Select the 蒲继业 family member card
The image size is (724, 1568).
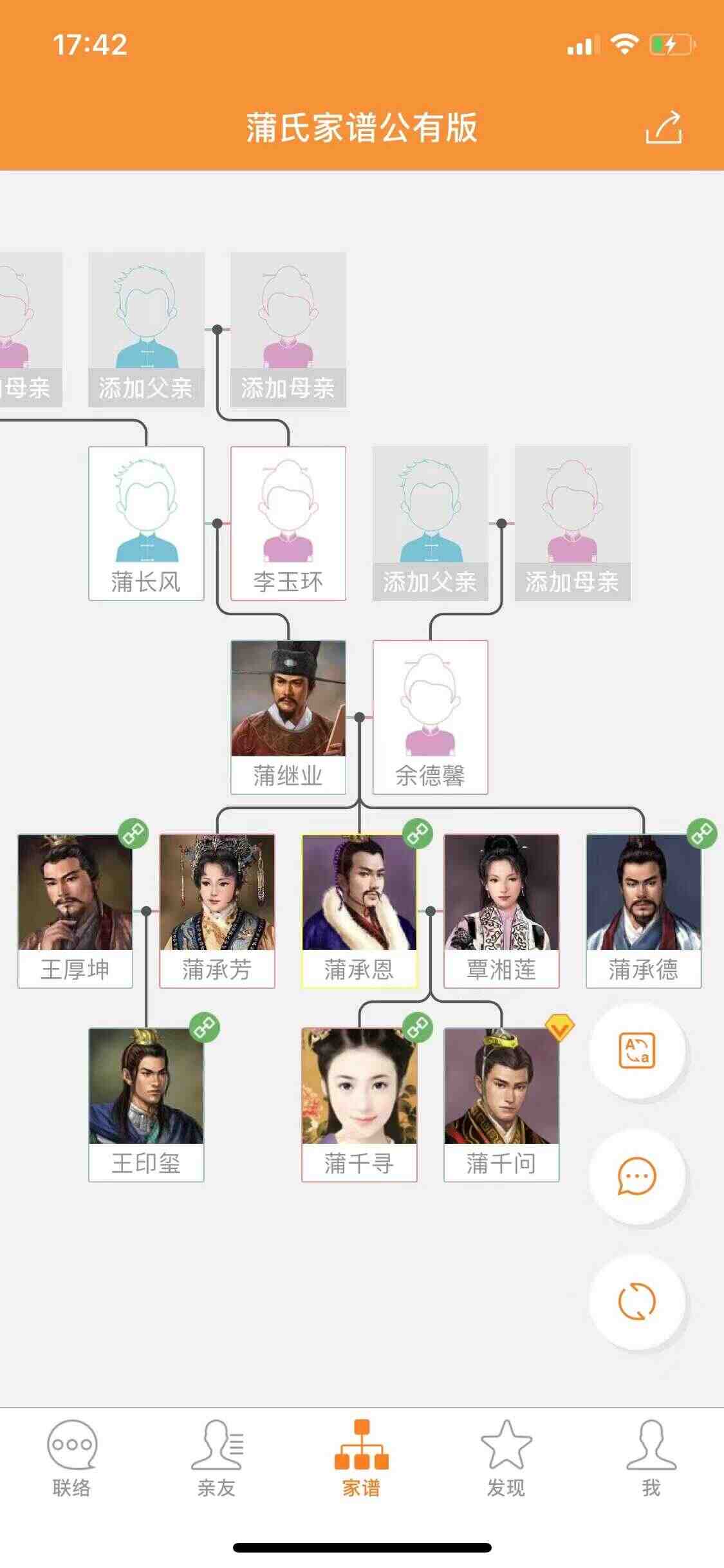click(x=288, y=717)
